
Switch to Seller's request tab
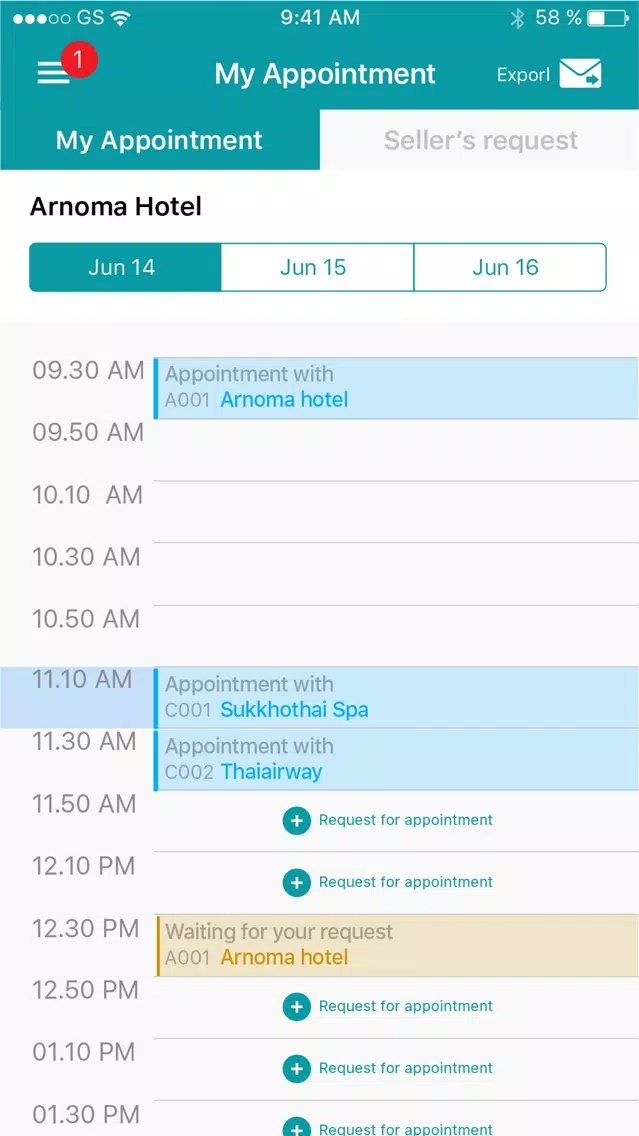tap(480, 140)
